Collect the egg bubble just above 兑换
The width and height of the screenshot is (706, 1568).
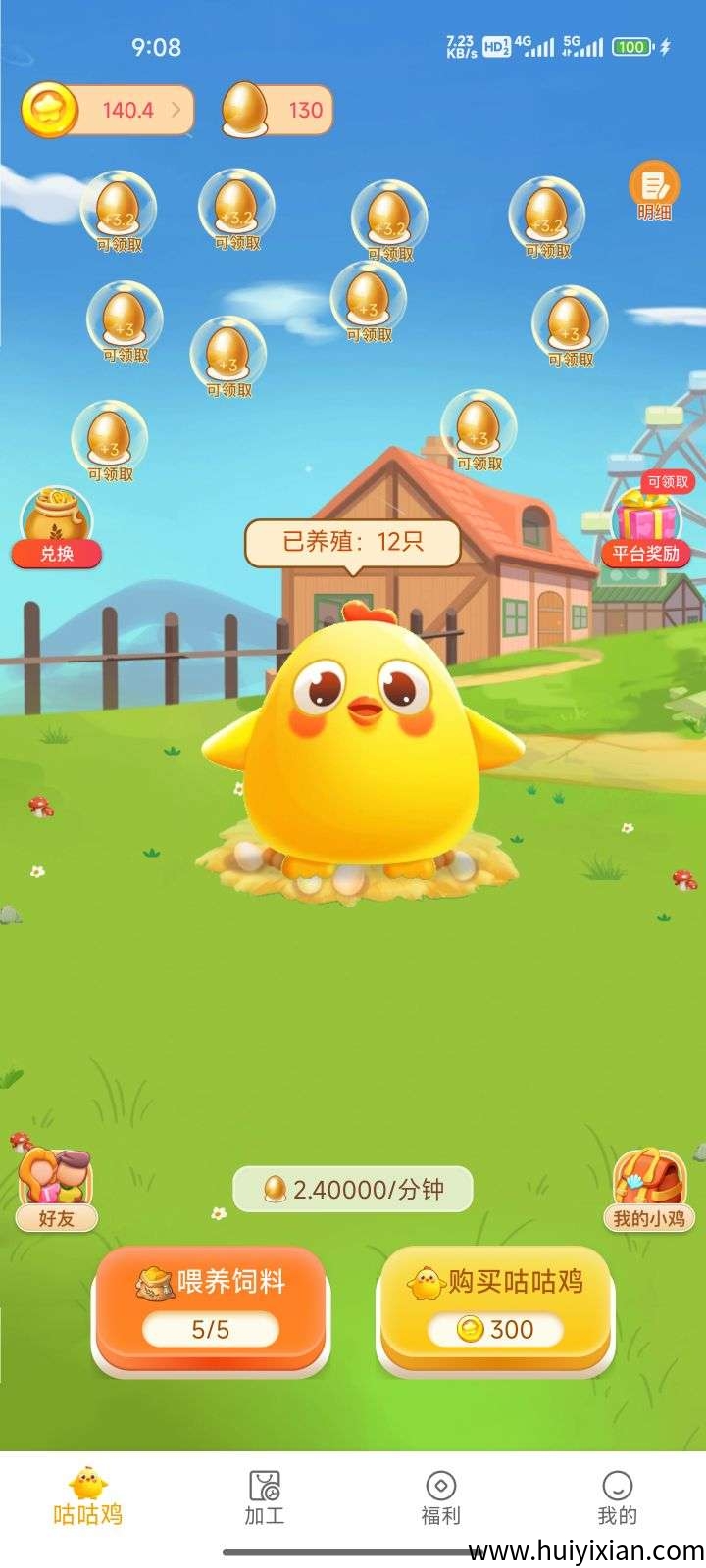click(110, 439)
